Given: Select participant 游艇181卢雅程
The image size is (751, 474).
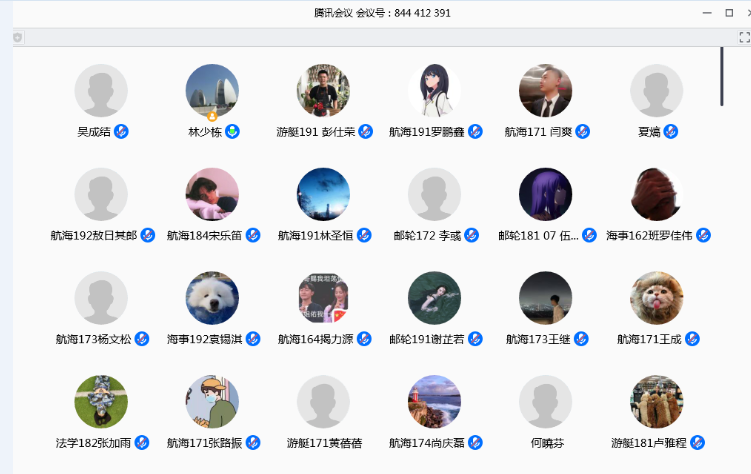Looking at the screenshot, I should point(656,402).
